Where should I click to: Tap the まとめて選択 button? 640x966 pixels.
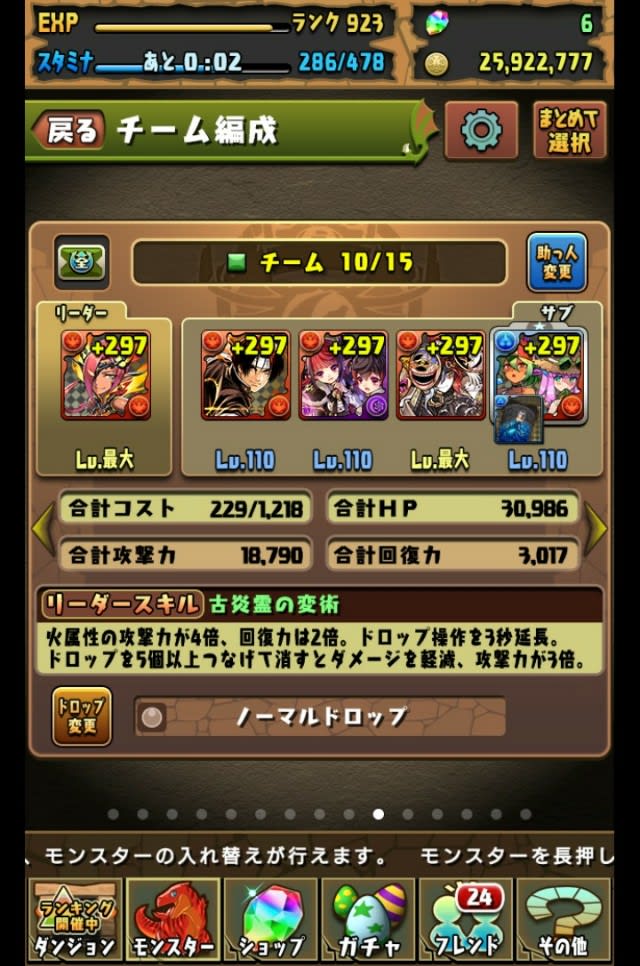(x=570, y=130)
